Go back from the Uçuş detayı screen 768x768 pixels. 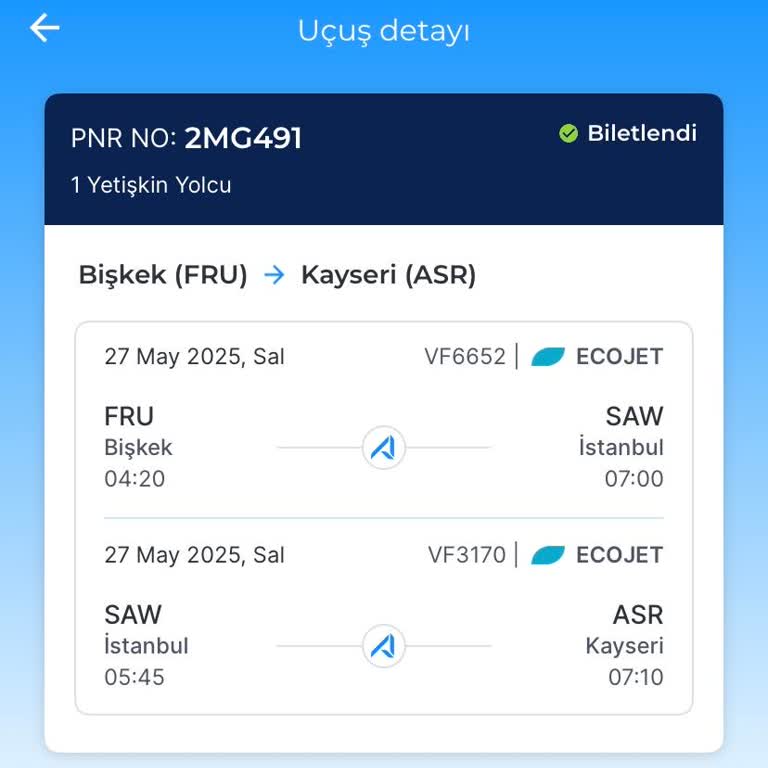45,29
